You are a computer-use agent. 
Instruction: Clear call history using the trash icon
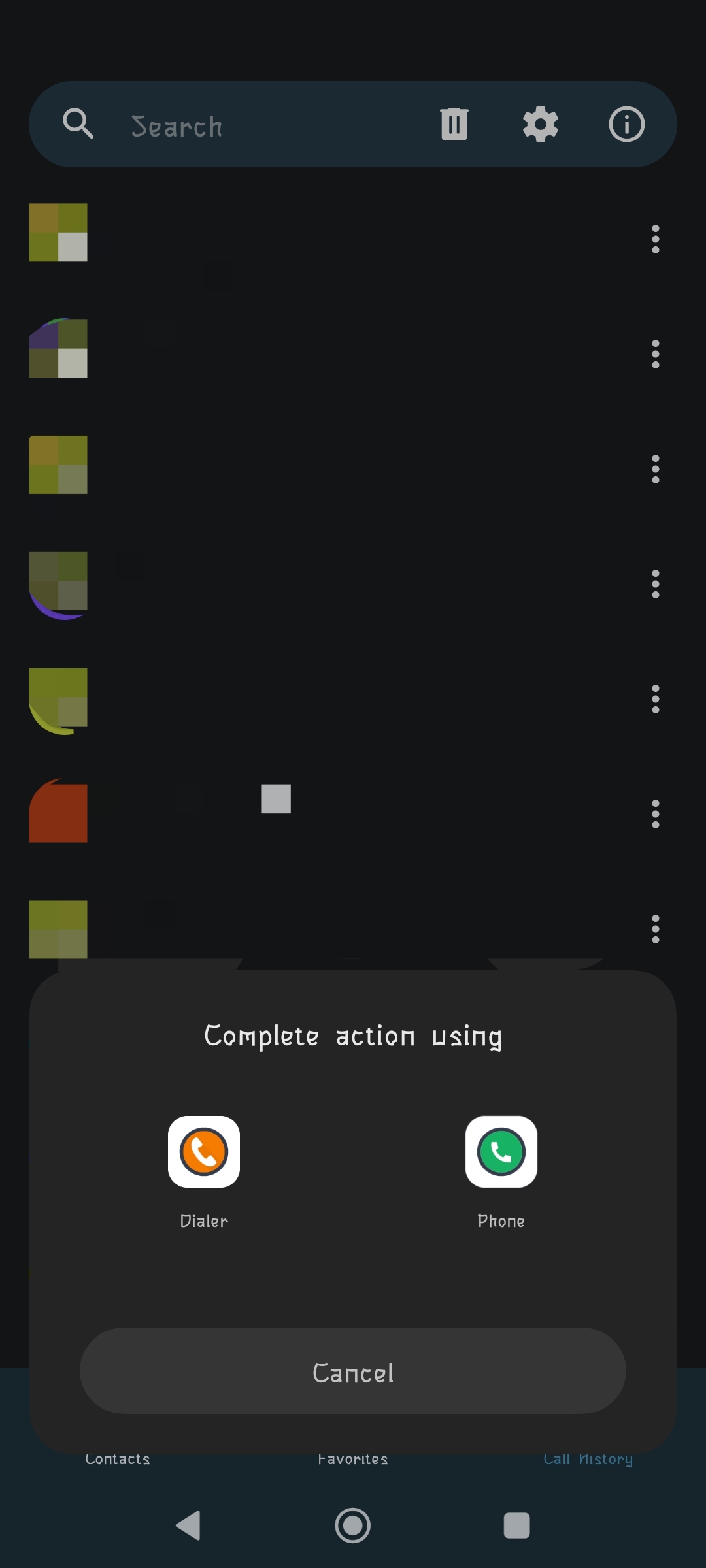click(x=454, y=124)
